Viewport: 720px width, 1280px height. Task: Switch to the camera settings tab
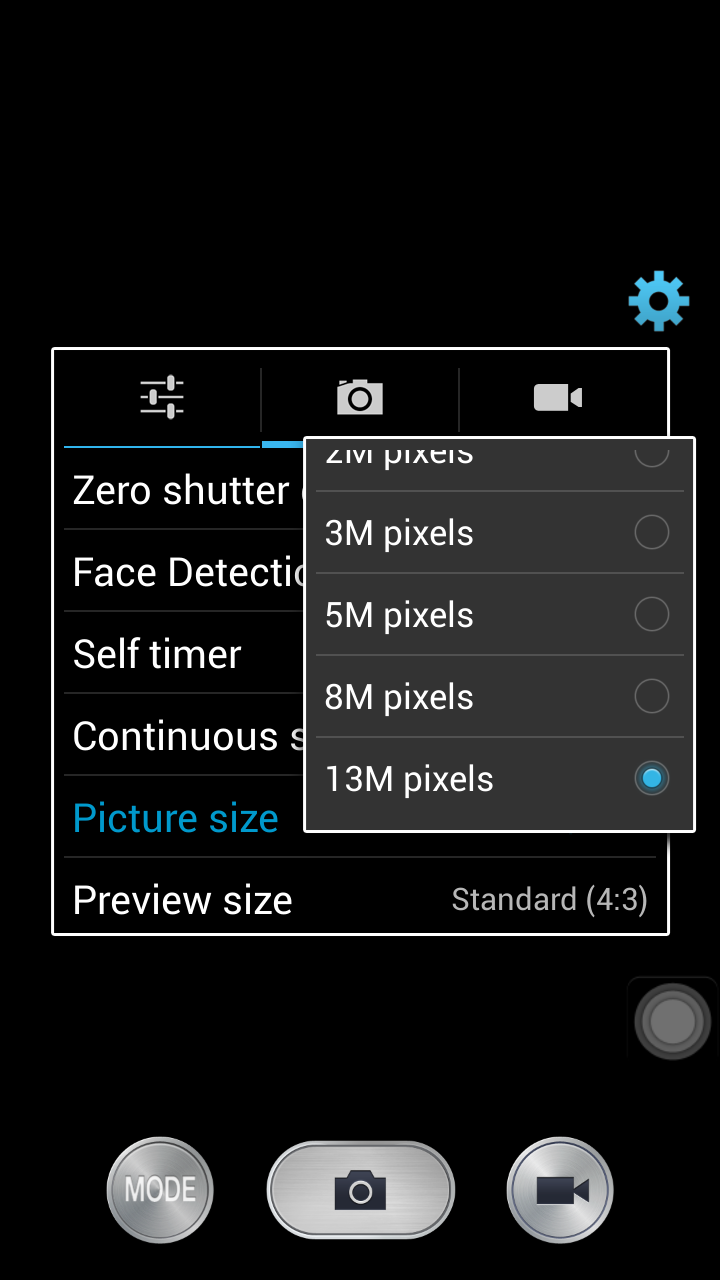(x=360, y=397)
